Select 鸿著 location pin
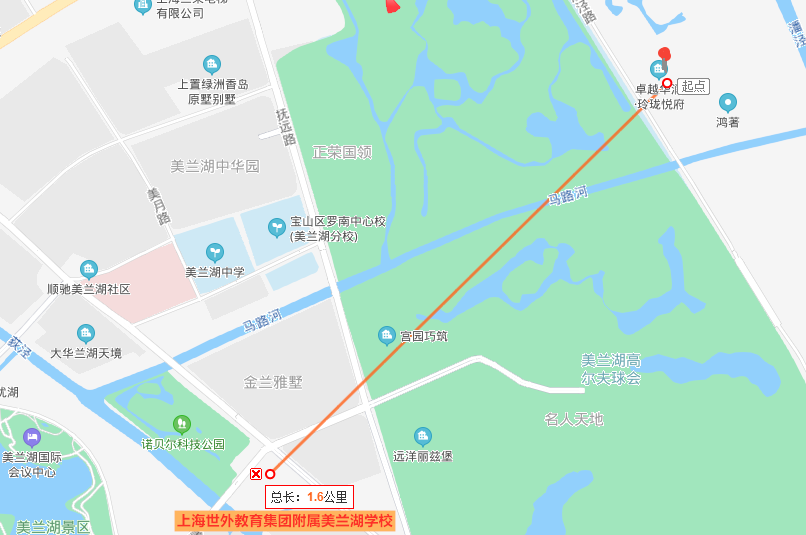This screenshot has height=535, width=806. (728, 102)
